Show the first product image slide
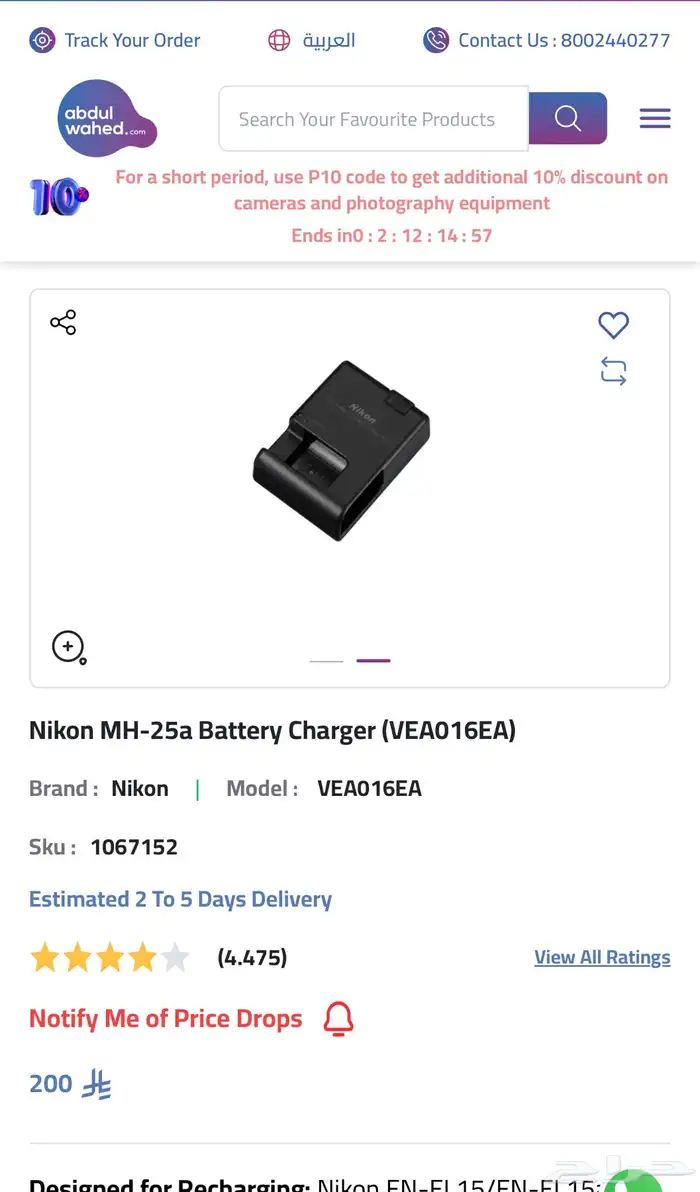The image size is (700, 1192). coord(327,661)
